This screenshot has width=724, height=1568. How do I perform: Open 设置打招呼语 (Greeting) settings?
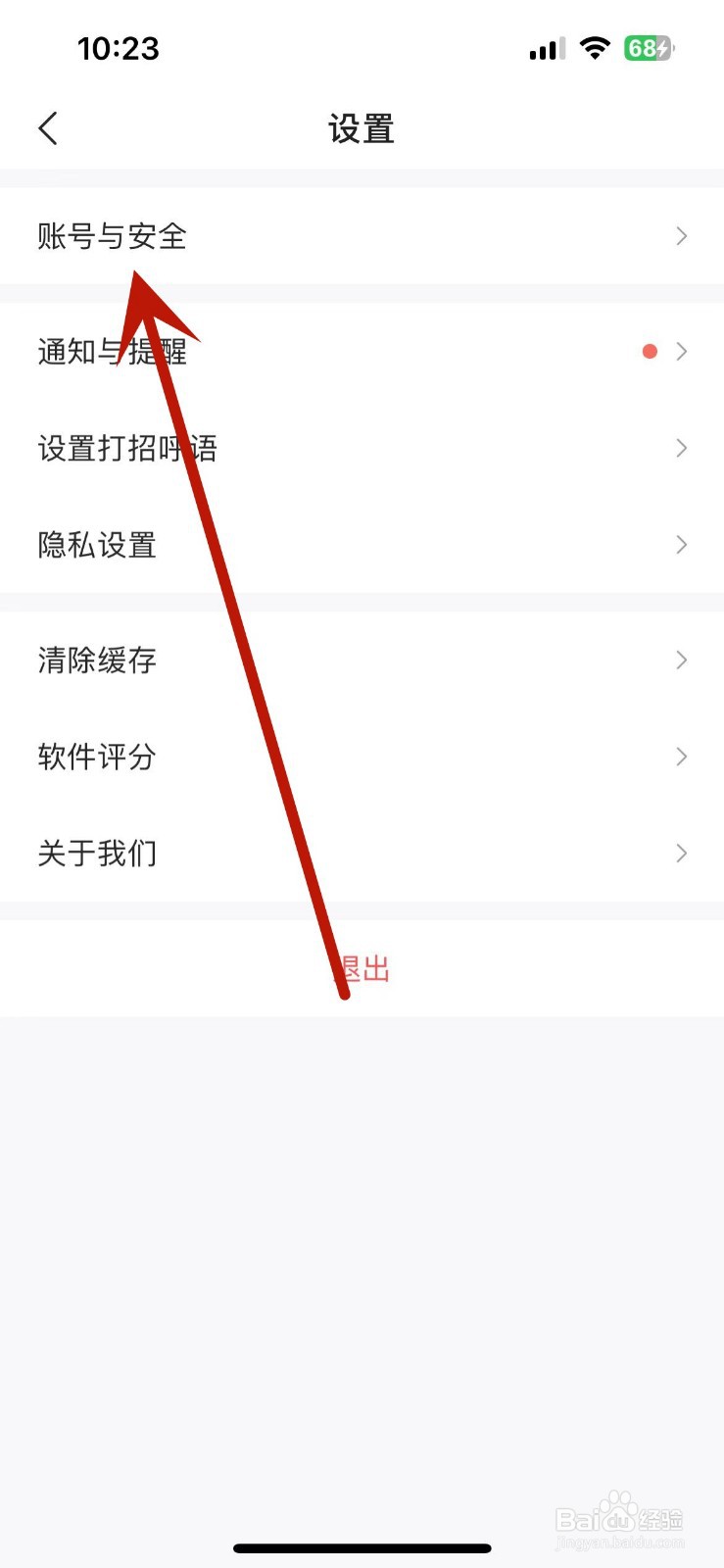click(127, 448)
